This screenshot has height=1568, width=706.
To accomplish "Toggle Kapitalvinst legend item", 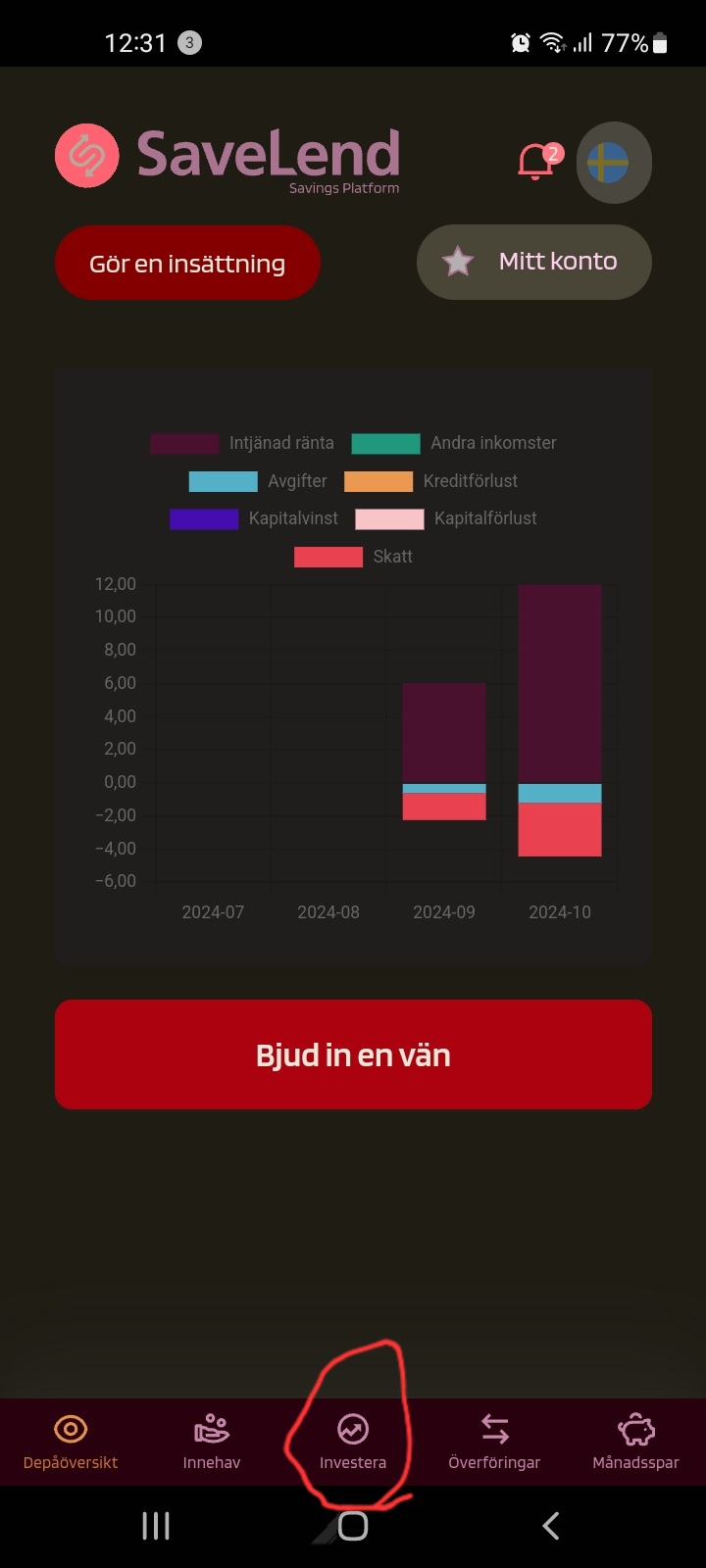I will coord(254,518).
